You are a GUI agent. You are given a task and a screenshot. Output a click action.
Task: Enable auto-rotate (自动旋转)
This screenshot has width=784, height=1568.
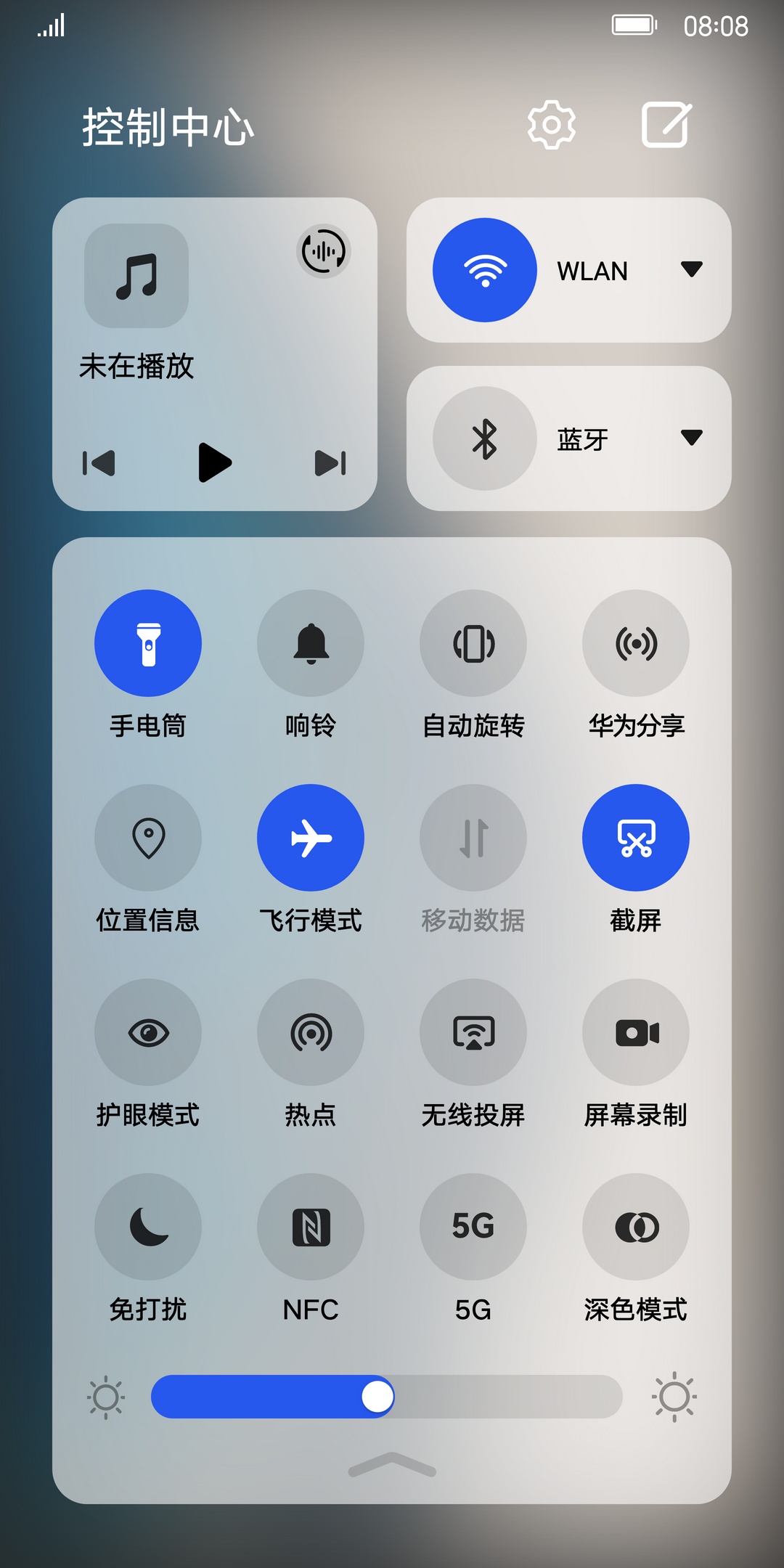pyautogui.click(x=473, y=643)
